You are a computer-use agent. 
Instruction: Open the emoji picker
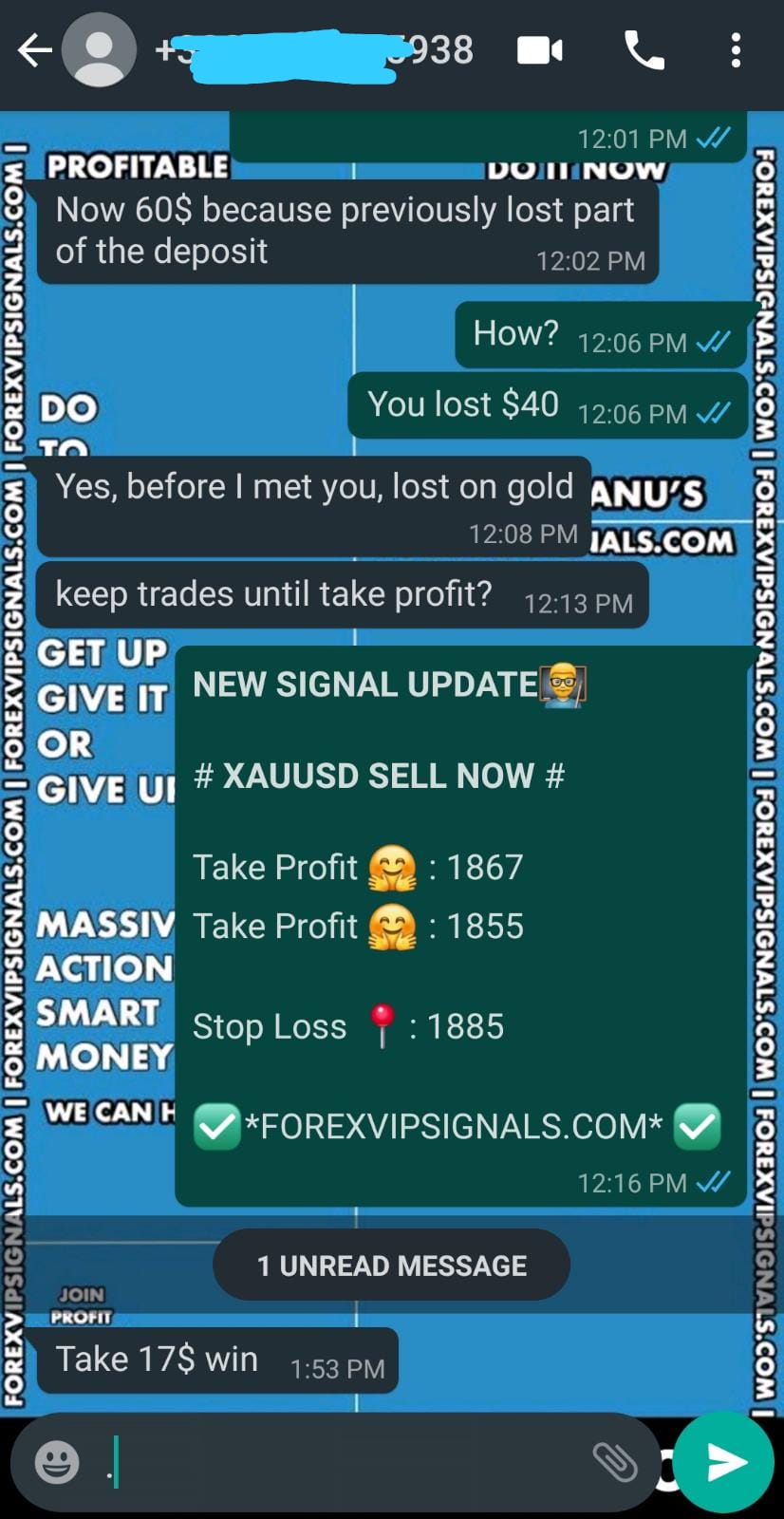point(57,1461)
